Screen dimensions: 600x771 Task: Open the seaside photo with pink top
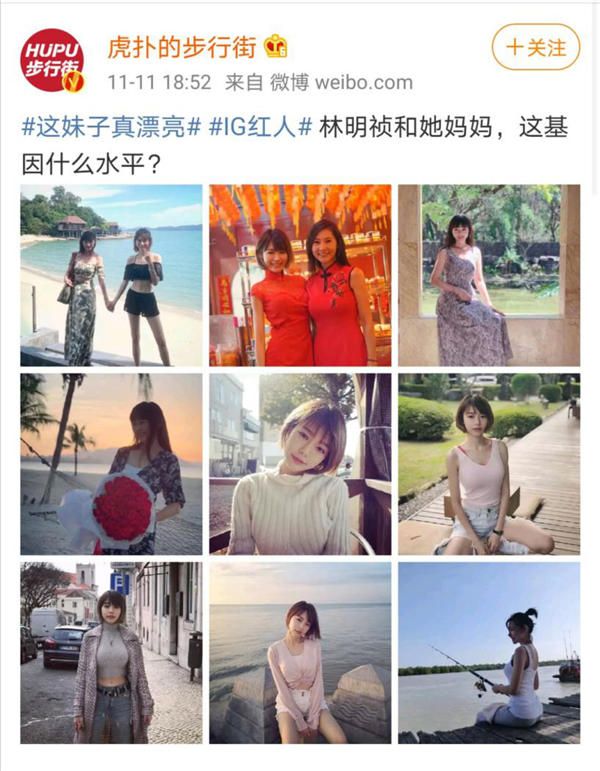pyautogui.click(x=300, y=652)
